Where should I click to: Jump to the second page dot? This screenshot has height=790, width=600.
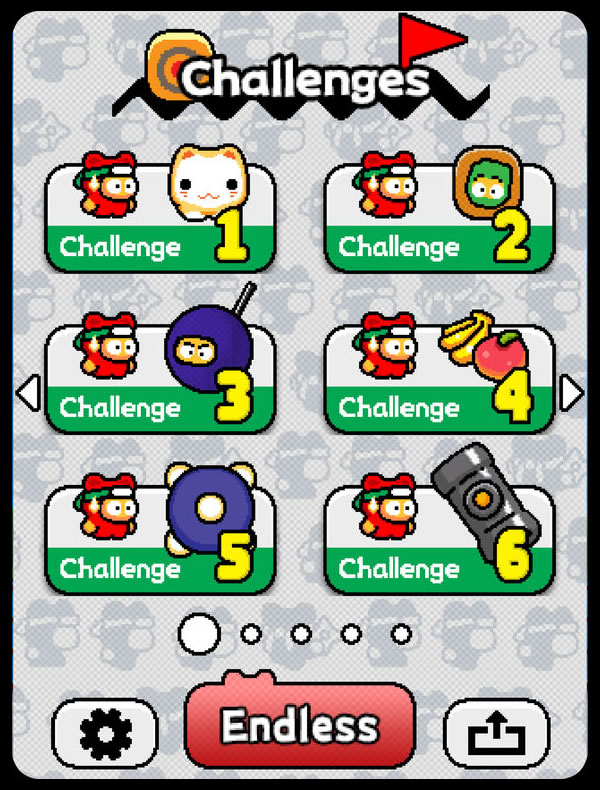(x=251, y=633)
